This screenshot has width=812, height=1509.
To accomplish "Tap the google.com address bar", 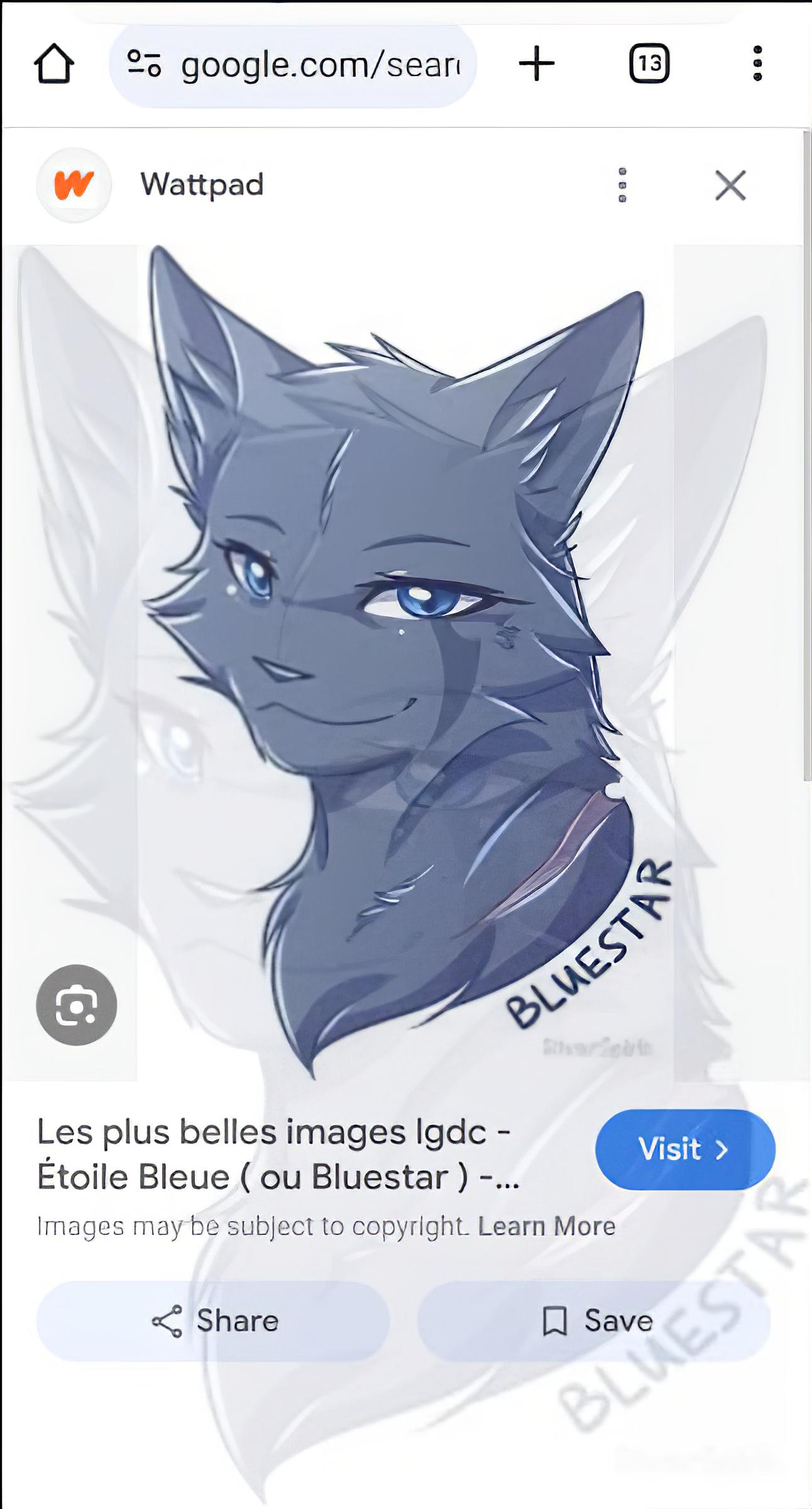I will [x=292, y=64].
